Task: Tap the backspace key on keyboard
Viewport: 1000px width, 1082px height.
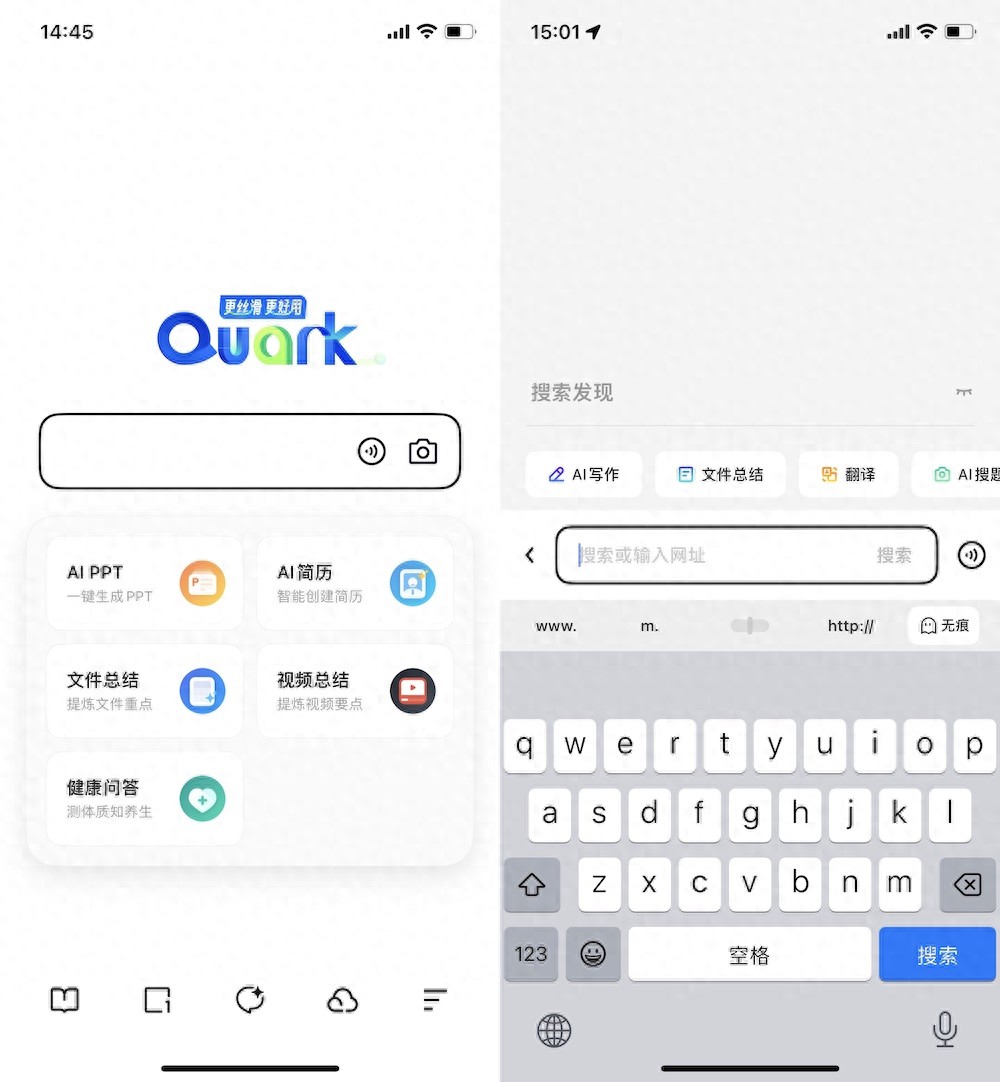Action: pos(967,885)
